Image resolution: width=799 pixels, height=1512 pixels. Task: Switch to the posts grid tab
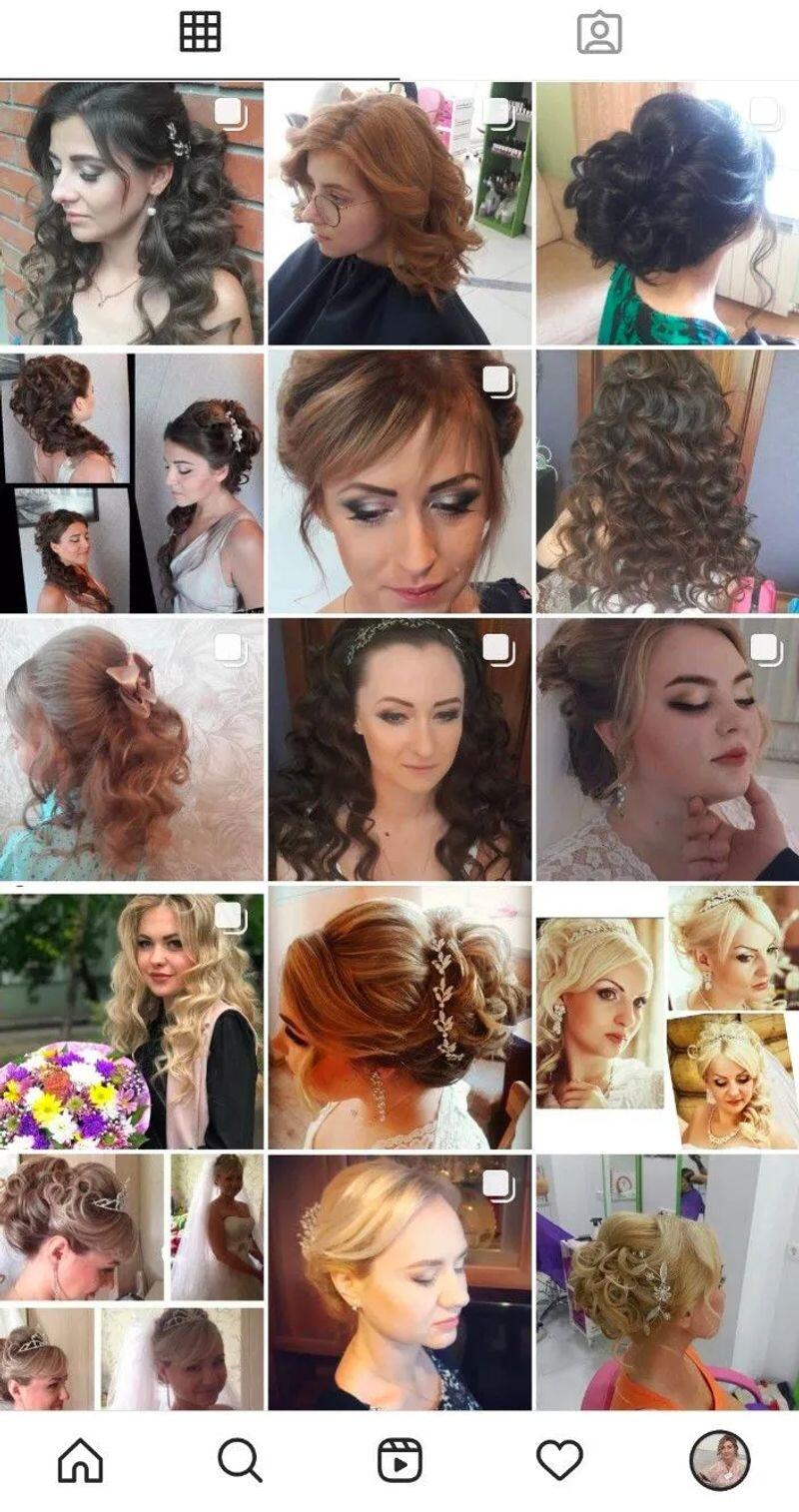(x=200, y=33)
